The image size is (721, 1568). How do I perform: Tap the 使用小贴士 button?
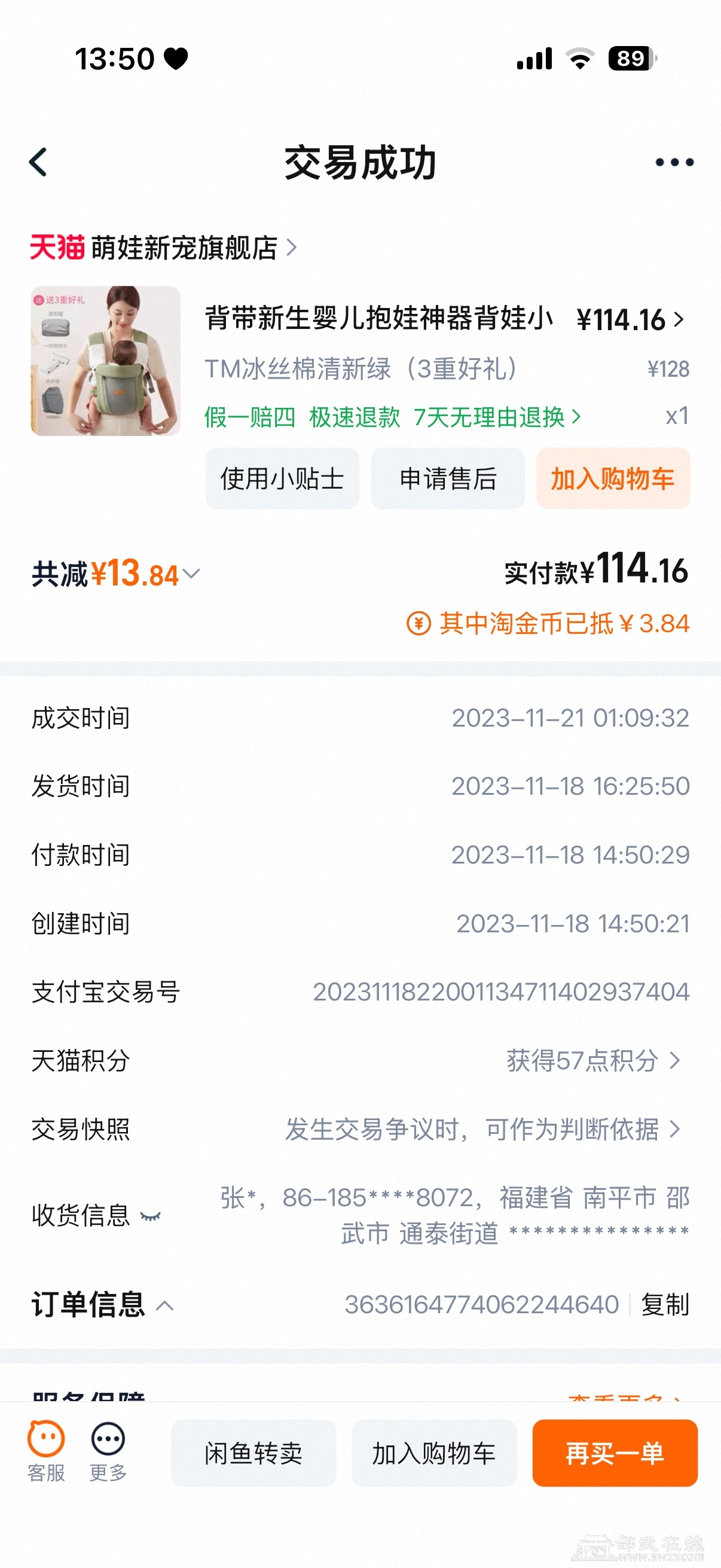tap(282, 478)
